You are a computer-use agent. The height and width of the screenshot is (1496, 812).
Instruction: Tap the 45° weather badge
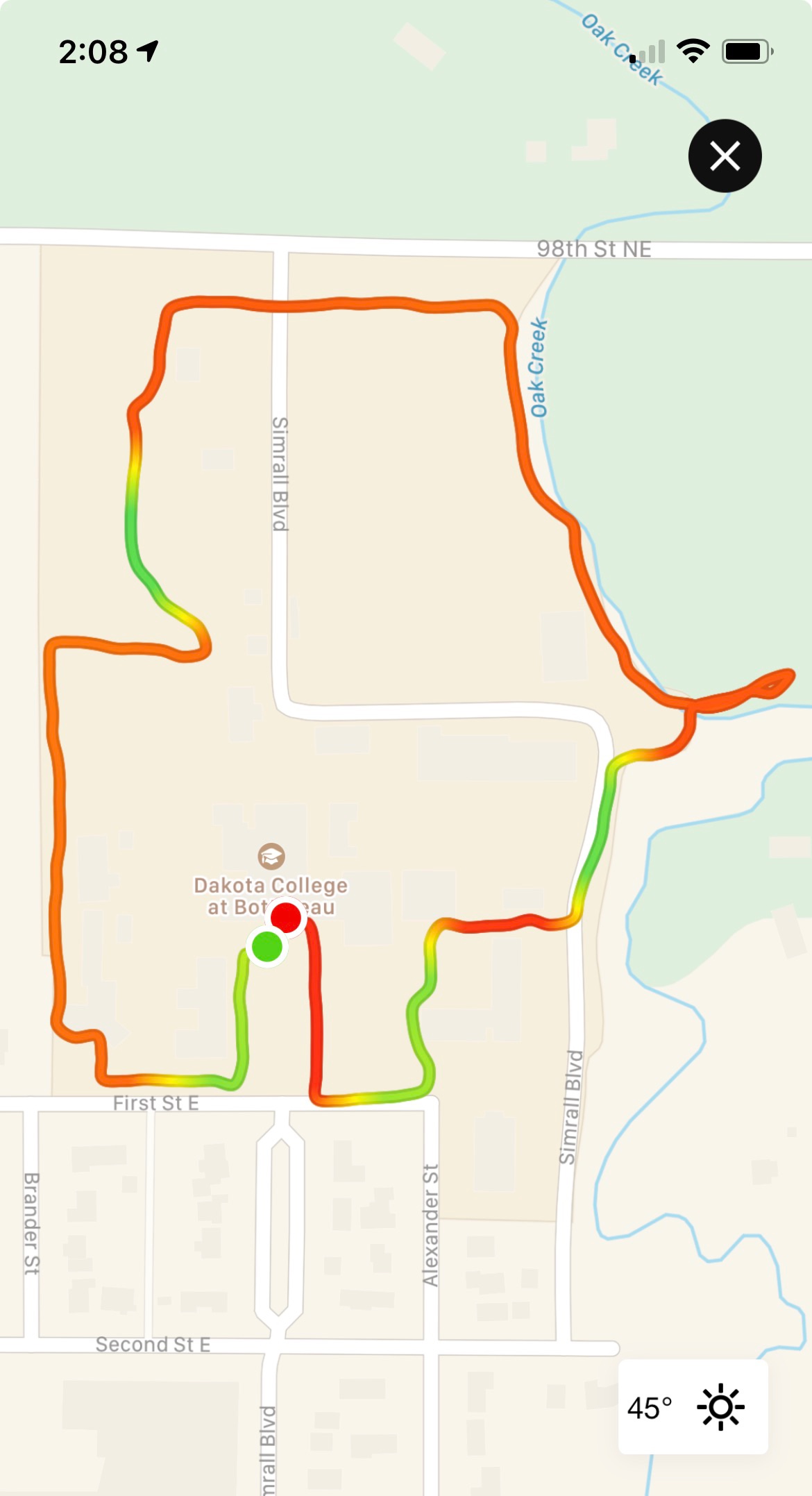tap(693, 1407)
